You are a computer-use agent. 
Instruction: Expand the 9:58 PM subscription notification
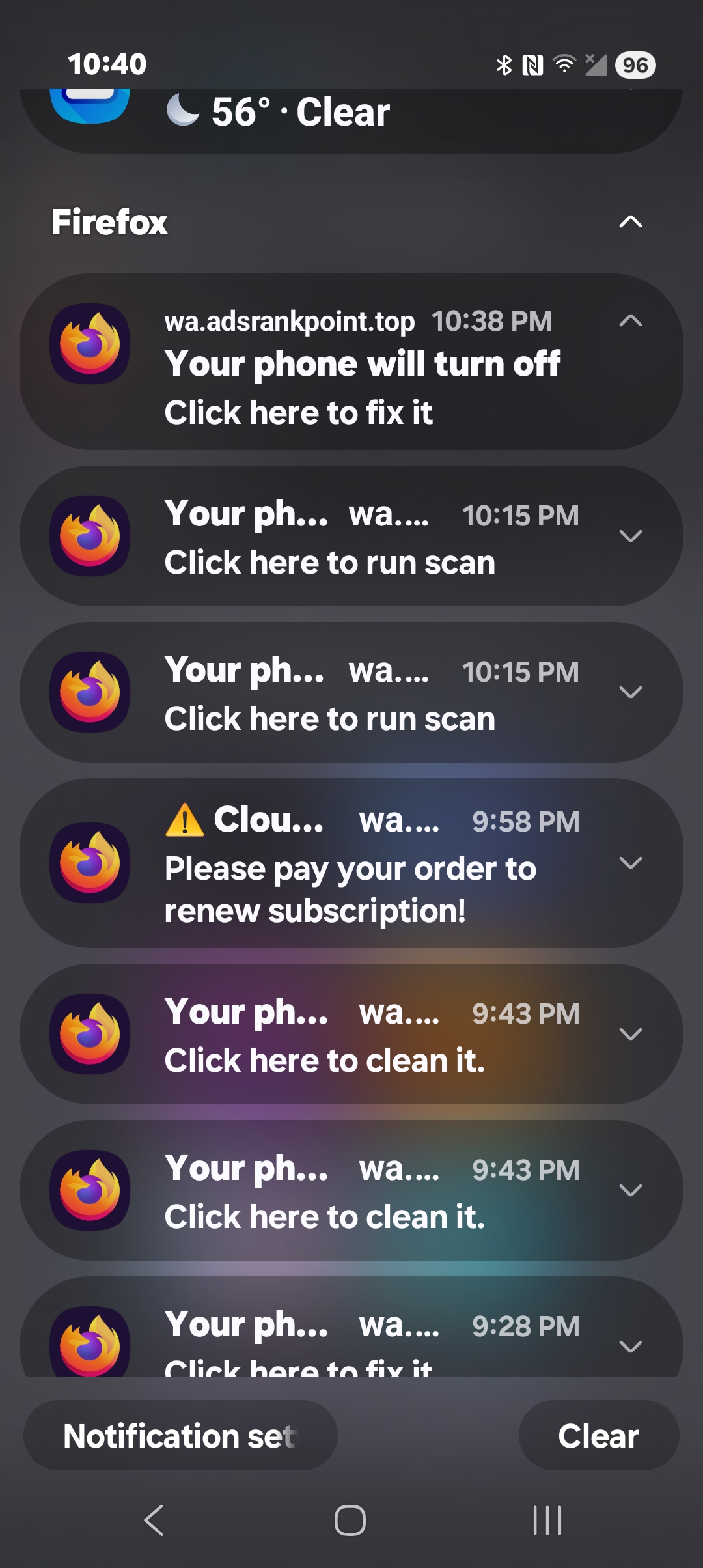[x=630, y=863]
